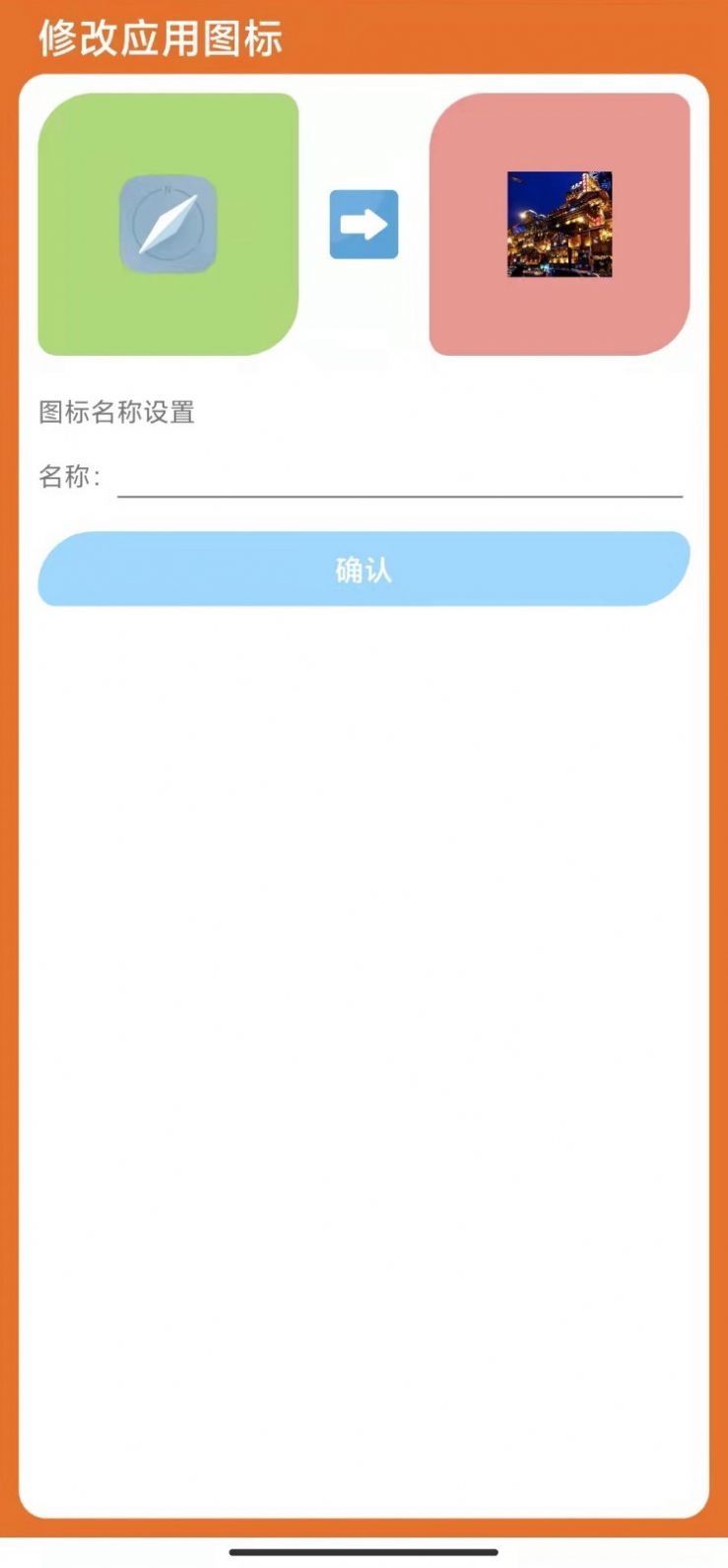This screenshot has height=1568, width=728.
Task: Click the 名称 label text
Action: point(69,479)
